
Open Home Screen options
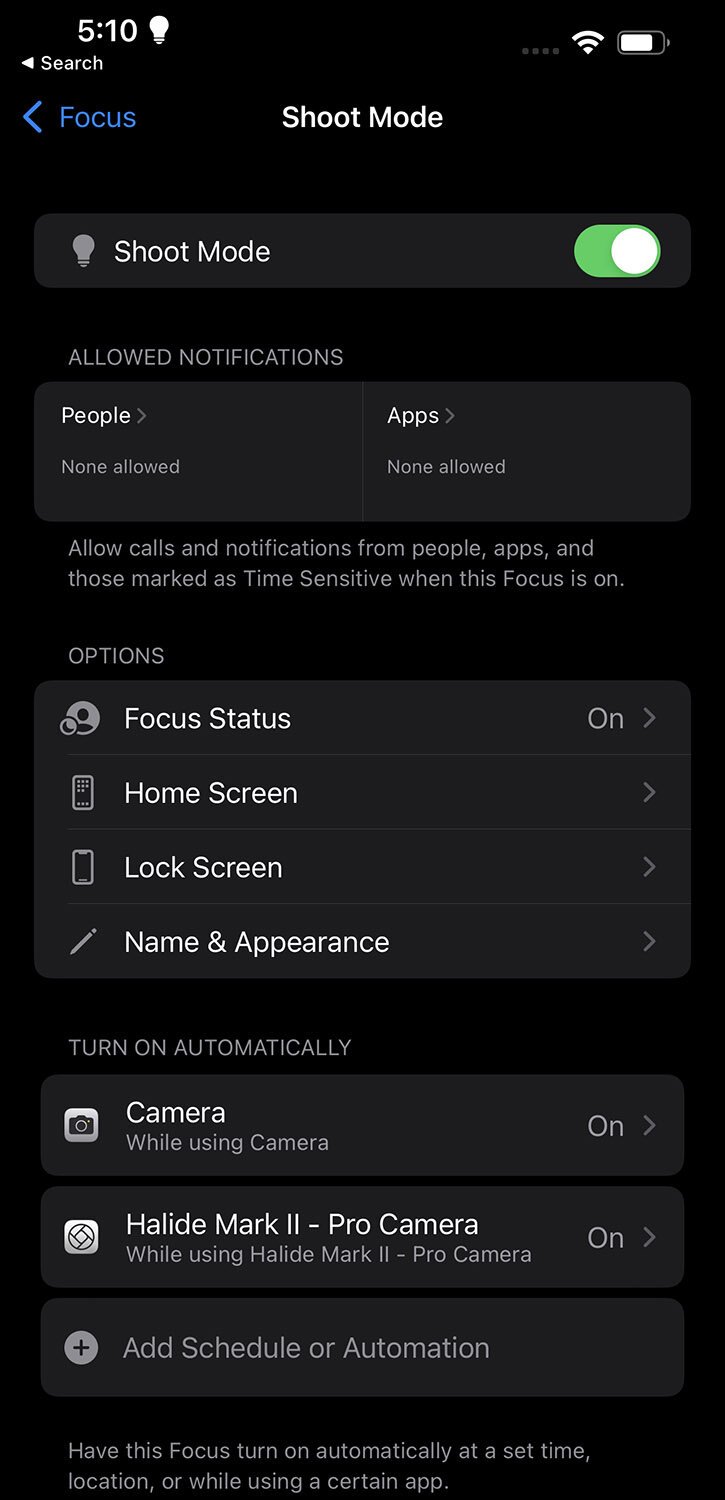pos(362,793)
